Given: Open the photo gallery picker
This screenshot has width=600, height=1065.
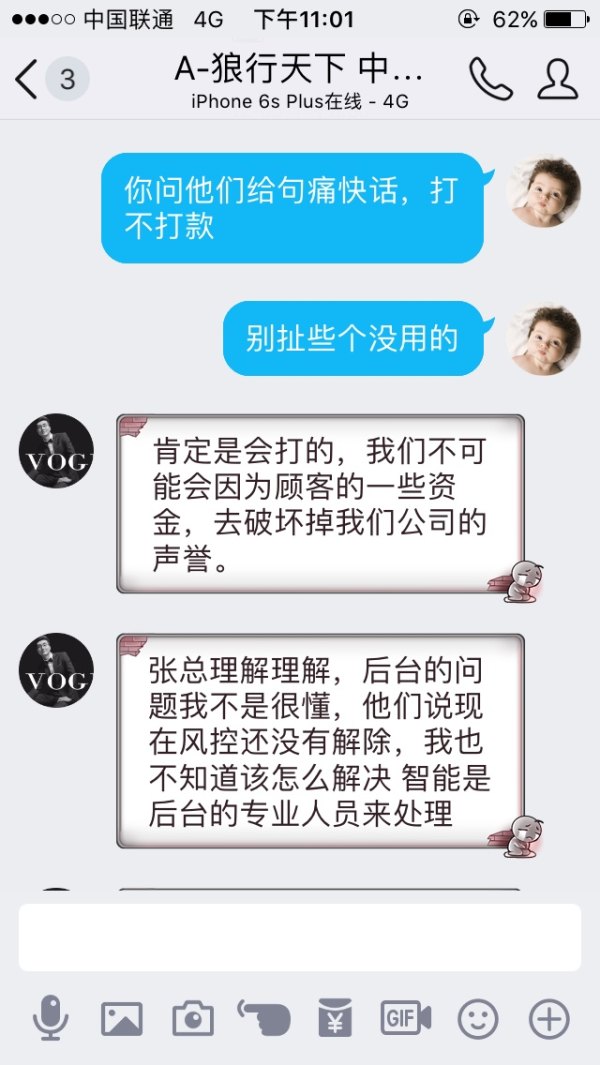Looking at the screenshot, I should coord(122,1019).
